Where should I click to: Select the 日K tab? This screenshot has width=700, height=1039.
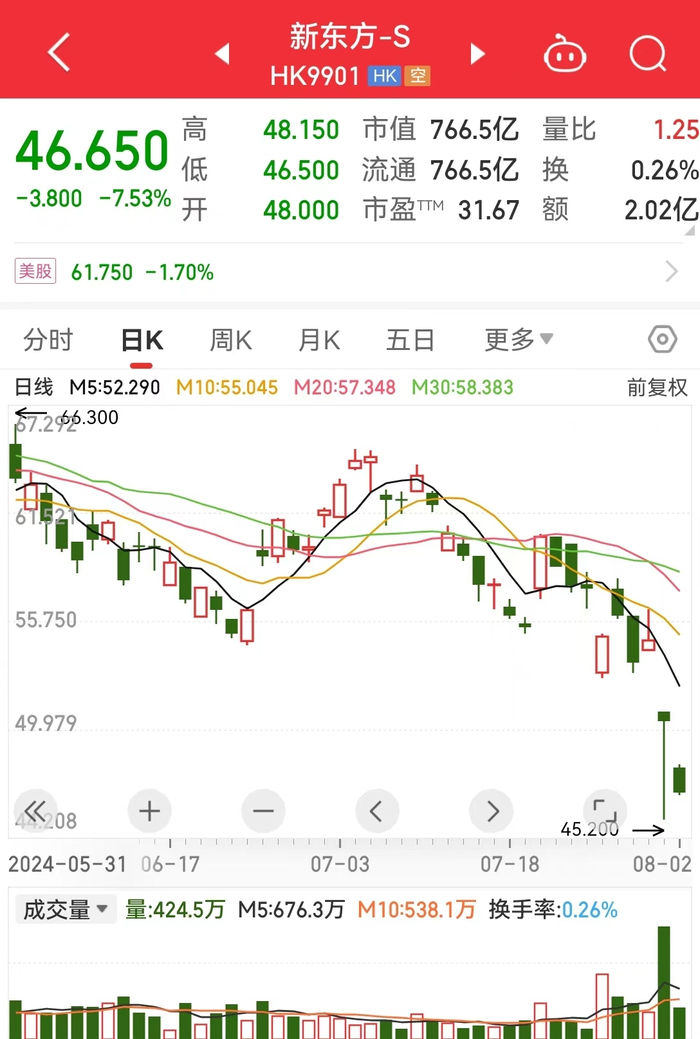point(141,340)
